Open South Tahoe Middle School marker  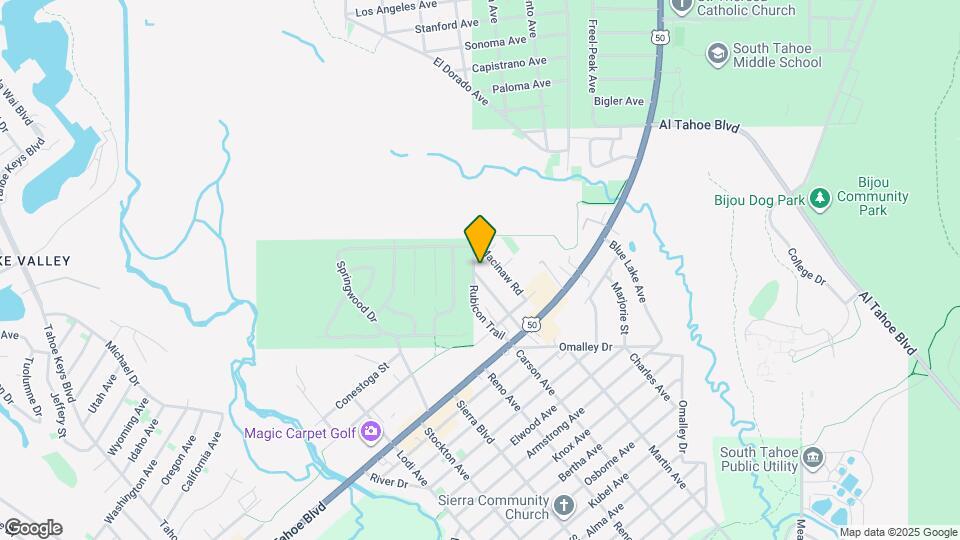coord(717,54)
